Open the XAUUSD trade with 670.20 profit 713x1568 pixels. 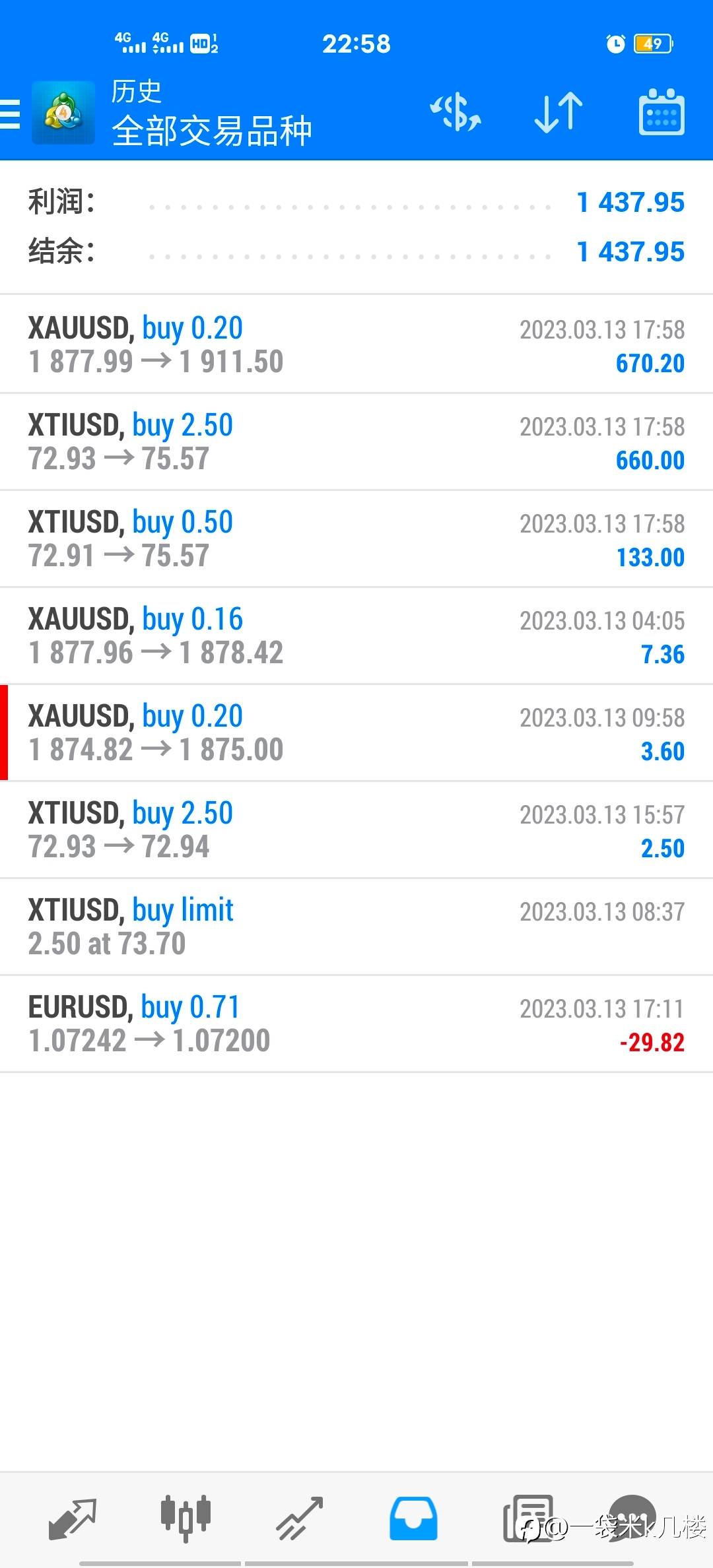click(x=356, y=344)
